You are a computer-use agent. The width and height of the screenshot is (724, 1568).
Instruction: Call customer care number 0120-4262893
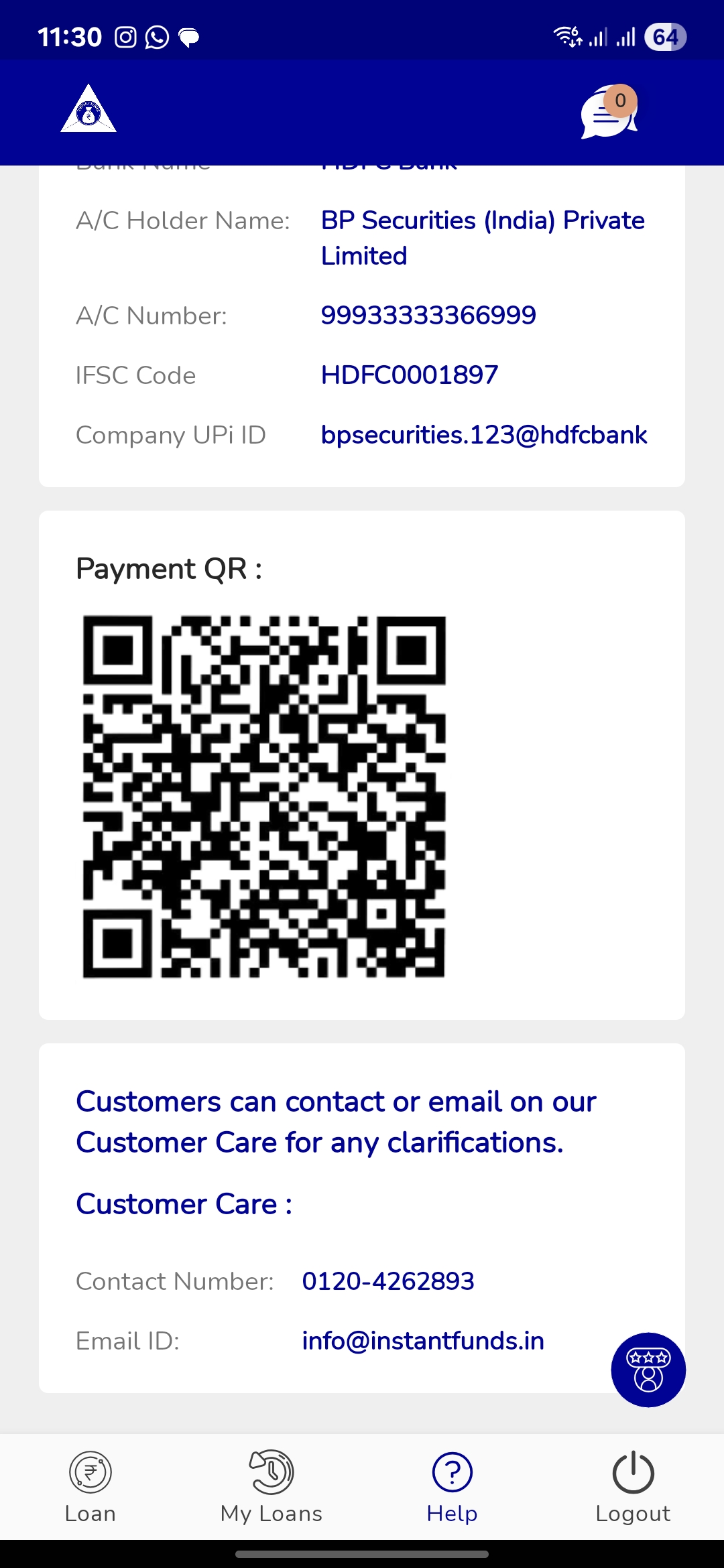pyautogui.click(x=388, y=1281)
